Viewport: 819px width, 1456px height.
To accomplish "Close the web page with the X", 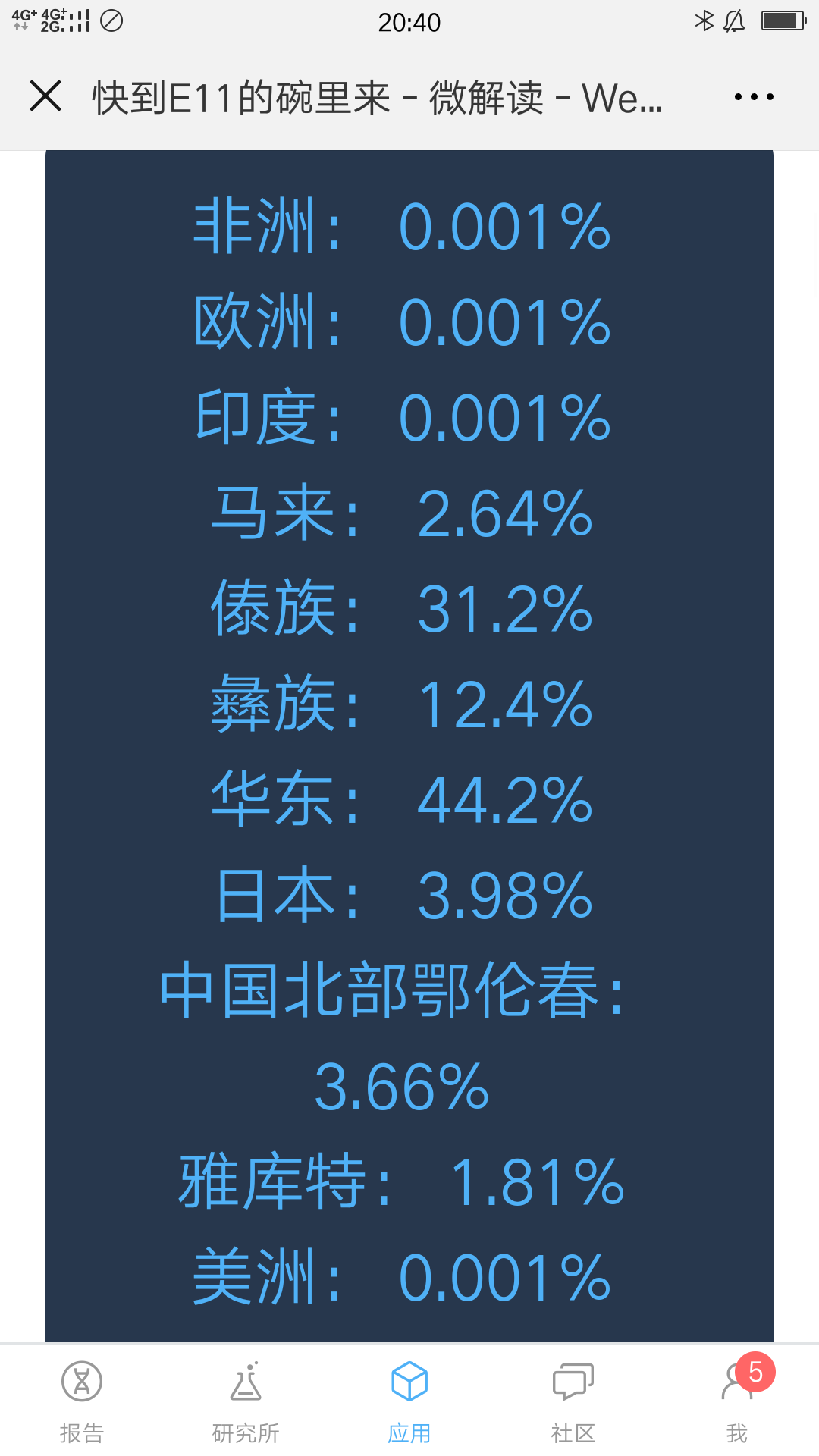I will click(45, 96).
